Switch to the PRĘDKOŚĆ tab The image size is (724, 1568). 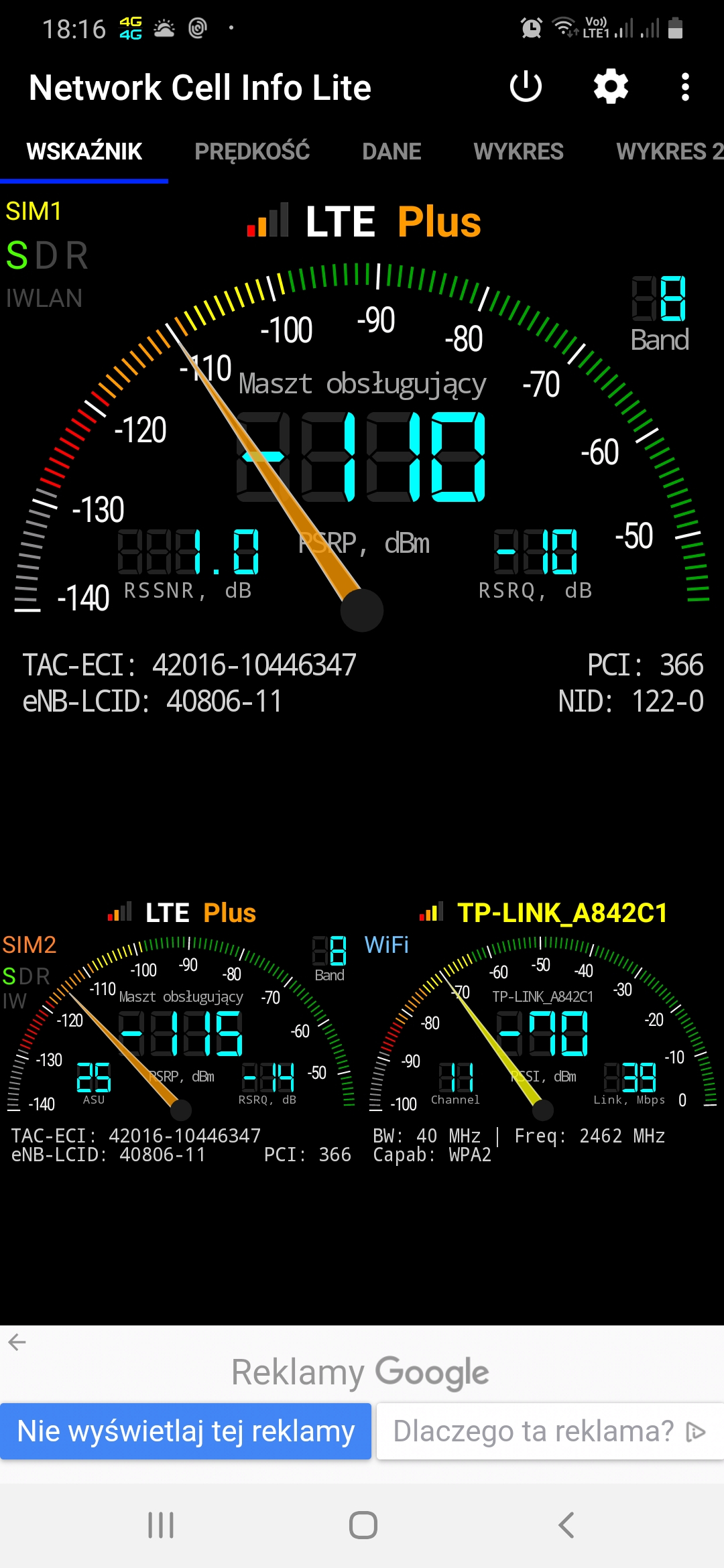(252, 151)
